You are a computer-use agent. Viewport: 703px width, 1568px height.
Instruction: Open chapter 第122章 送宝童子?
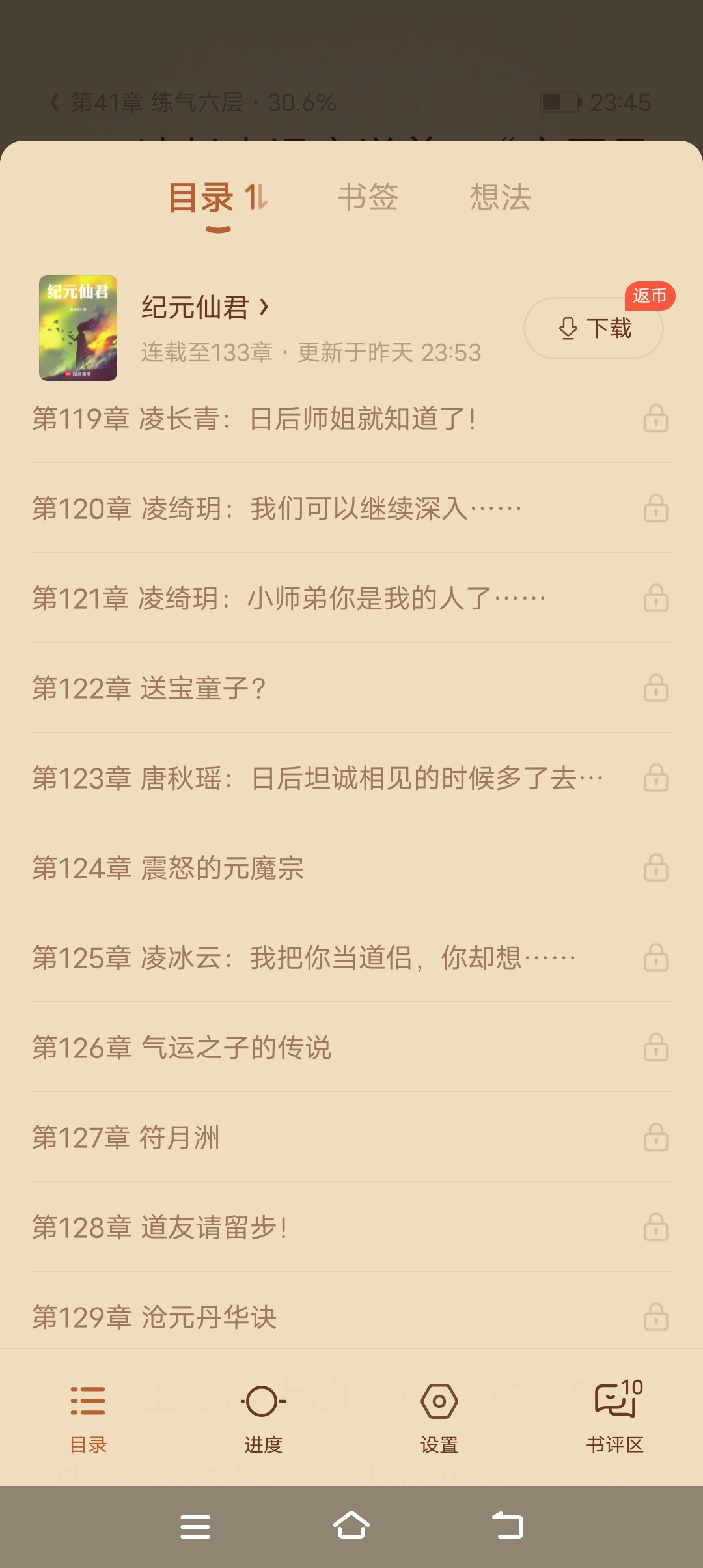[150, 688]
